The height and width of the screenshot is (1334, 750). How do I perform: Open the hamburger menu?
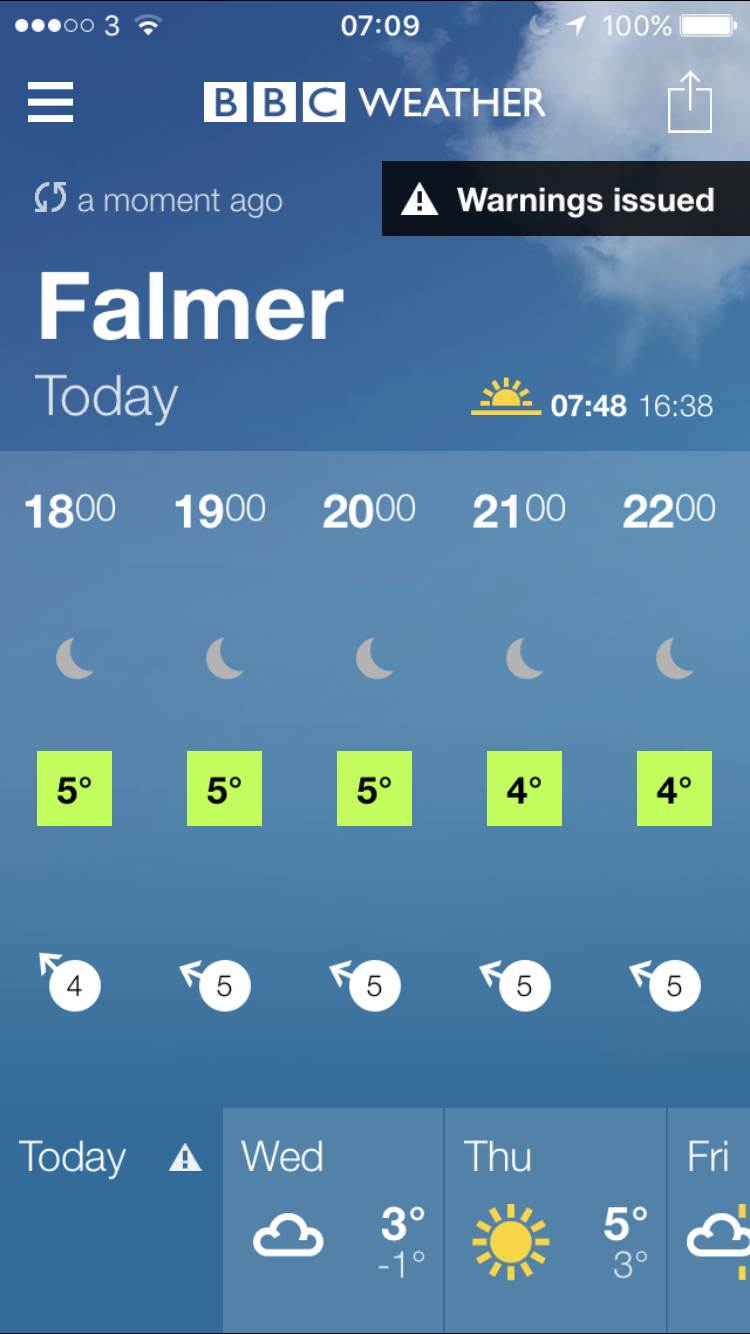50,102
